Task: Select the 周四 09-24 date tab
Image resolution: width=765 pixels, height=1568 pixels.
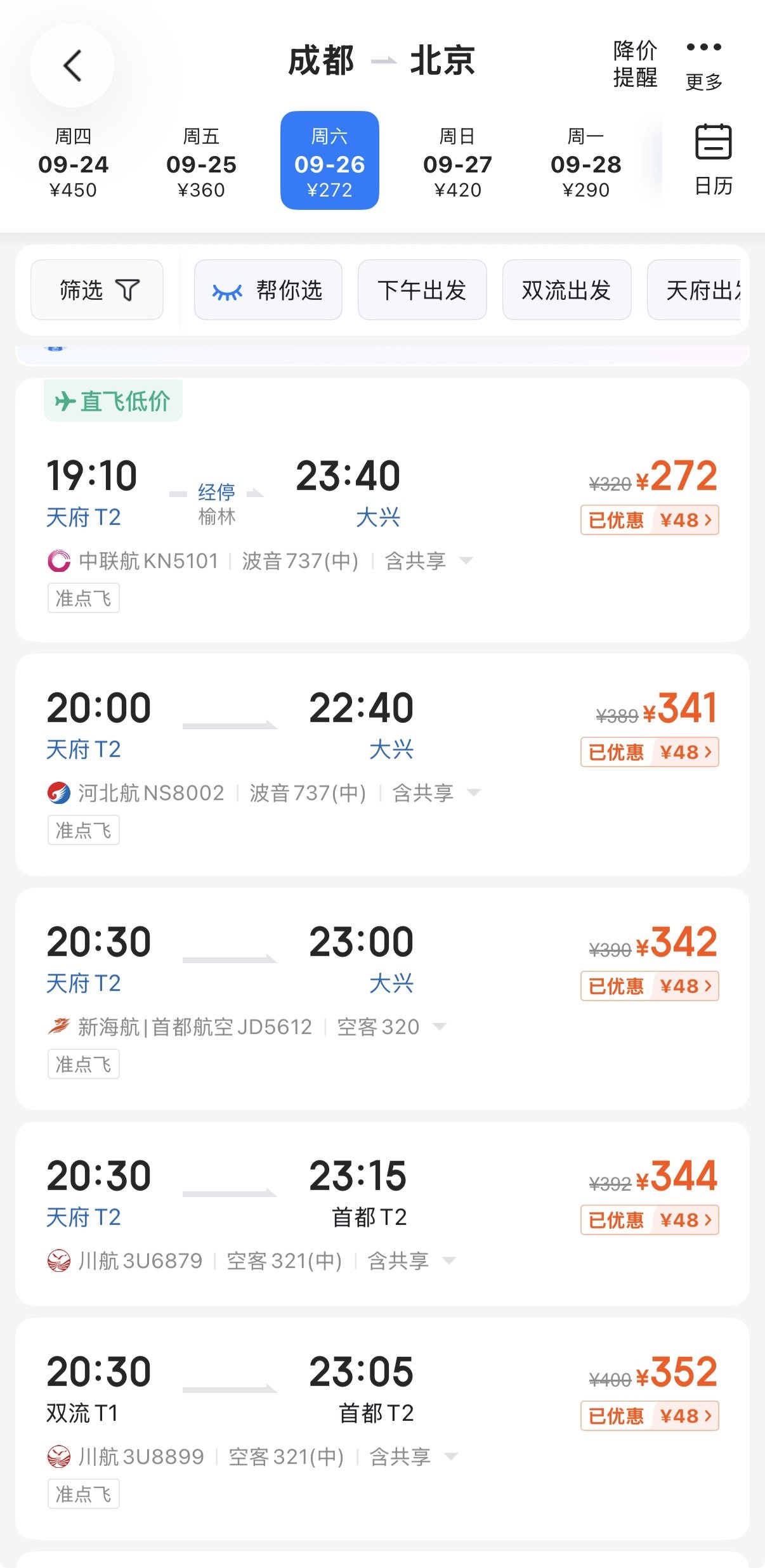Action: 73,161
